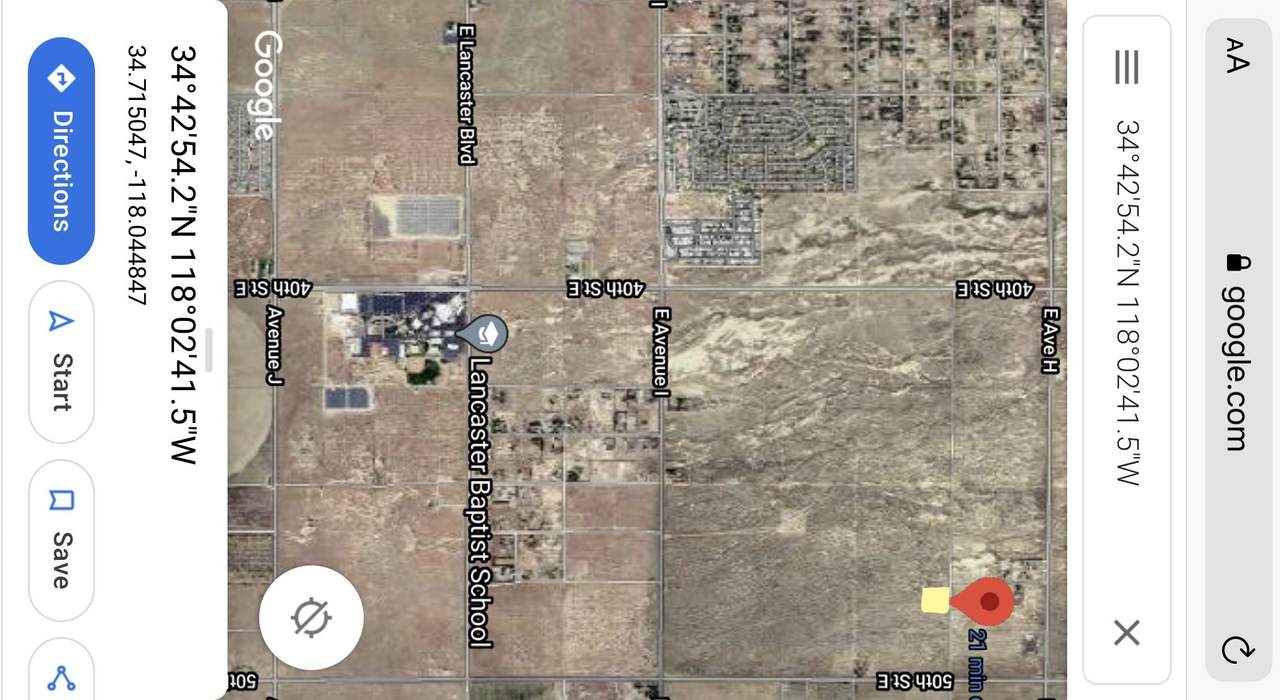
Task: Open the hamburger menu in the search bar
Action: (1127, 67)
